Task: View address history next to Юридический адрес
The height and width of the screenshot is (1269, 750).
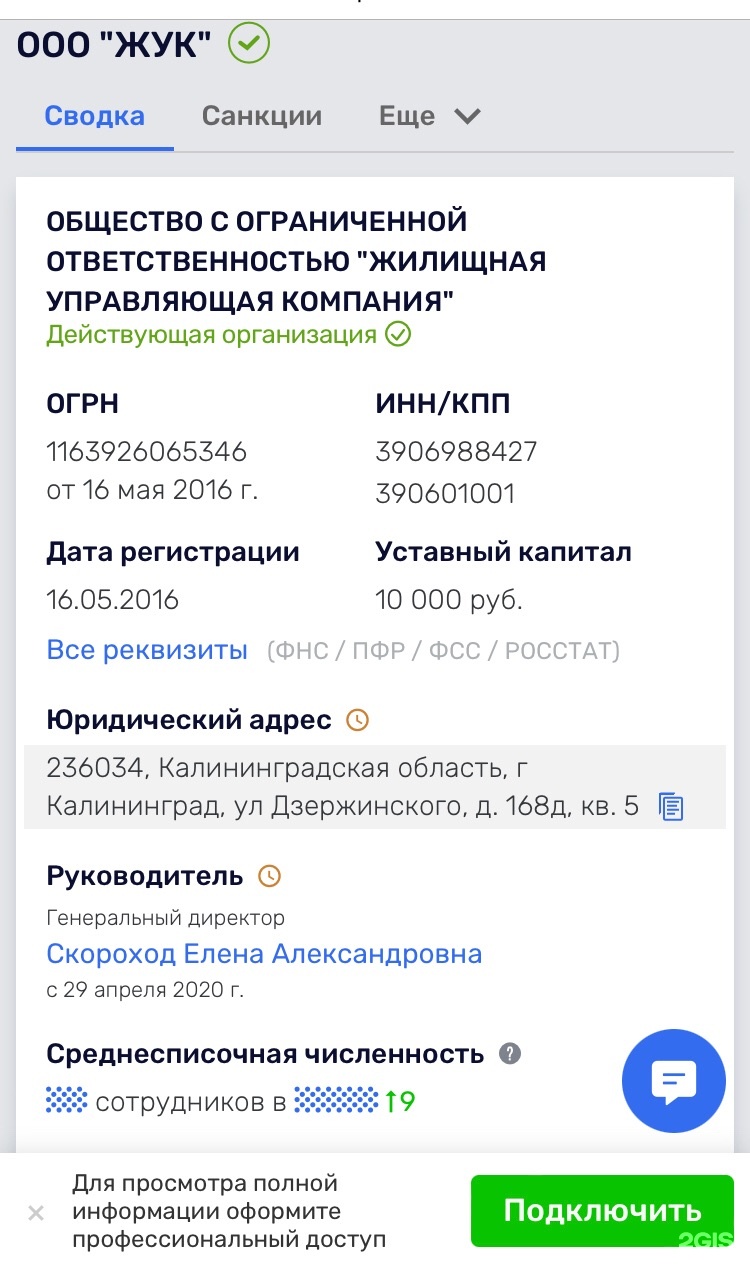Action: pyautogui.click(x=357, y=719)
